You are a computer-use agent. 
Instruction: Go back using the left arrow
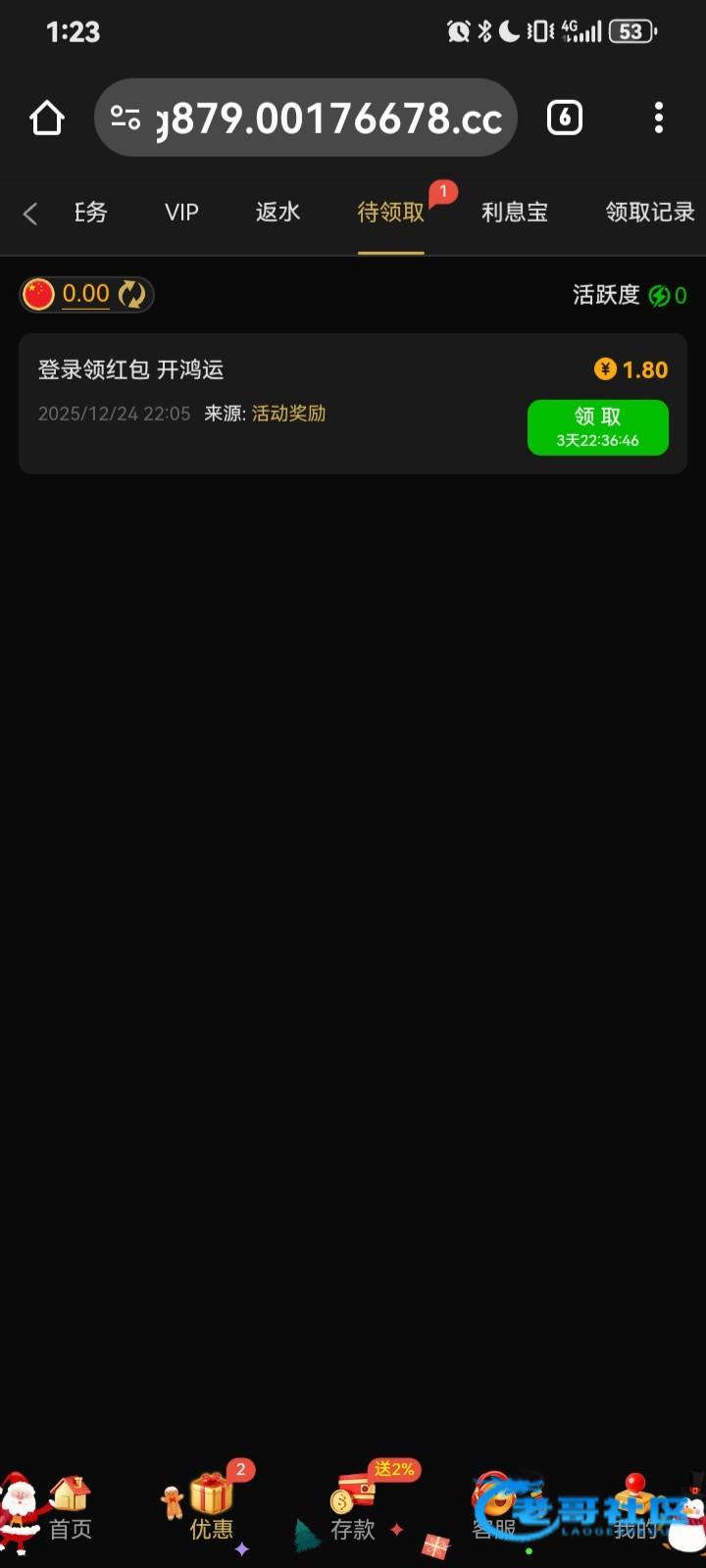[30, 213]
